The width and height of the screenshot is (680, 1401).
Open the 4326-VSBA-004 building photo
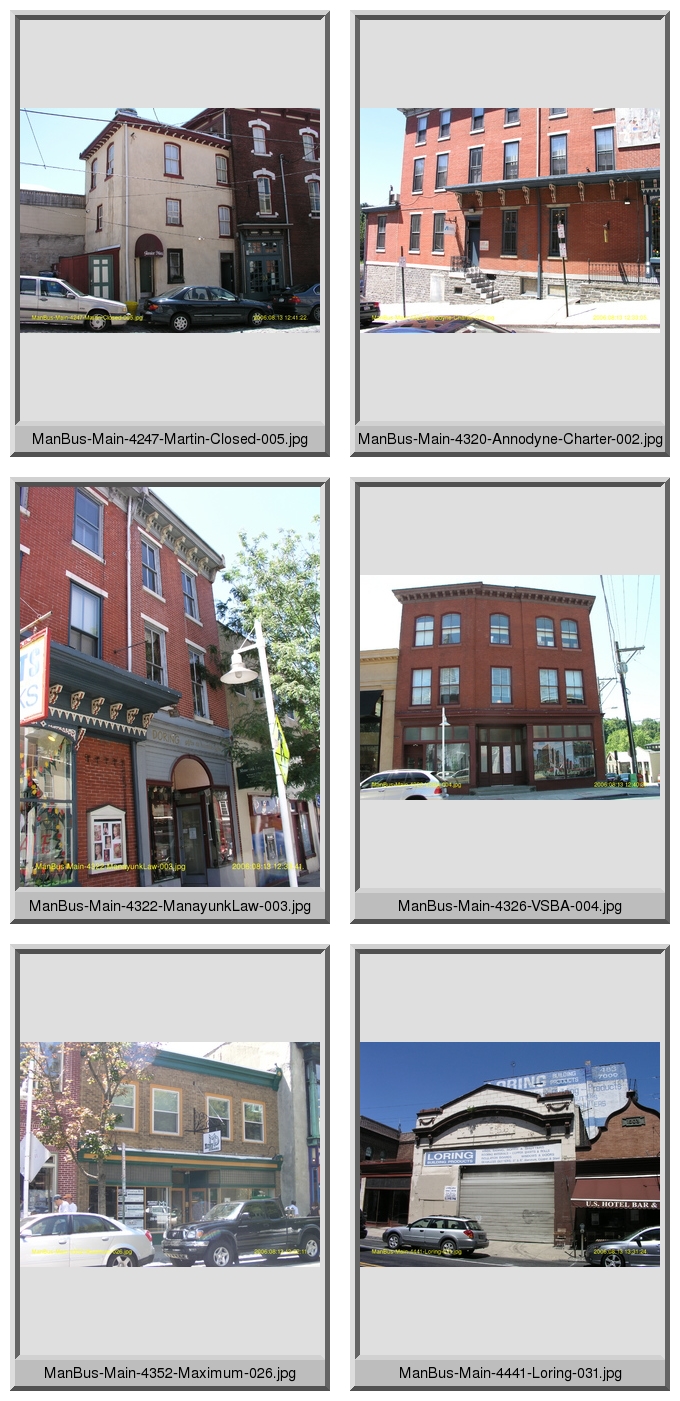pyautogui.click(x=510, y=687)
